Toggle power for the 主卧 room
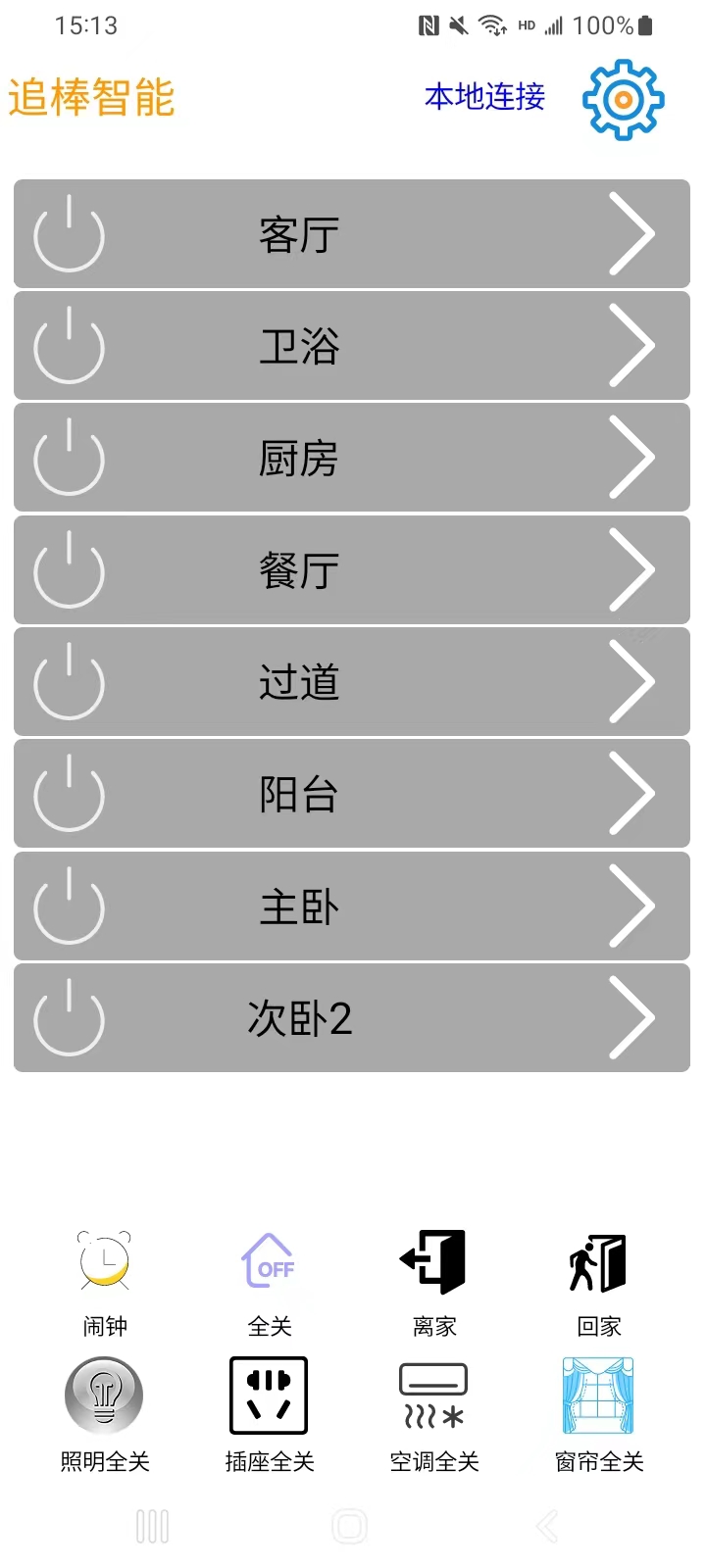The width and height of the screenshot is (706, 1568). click(x=69, y=906)
